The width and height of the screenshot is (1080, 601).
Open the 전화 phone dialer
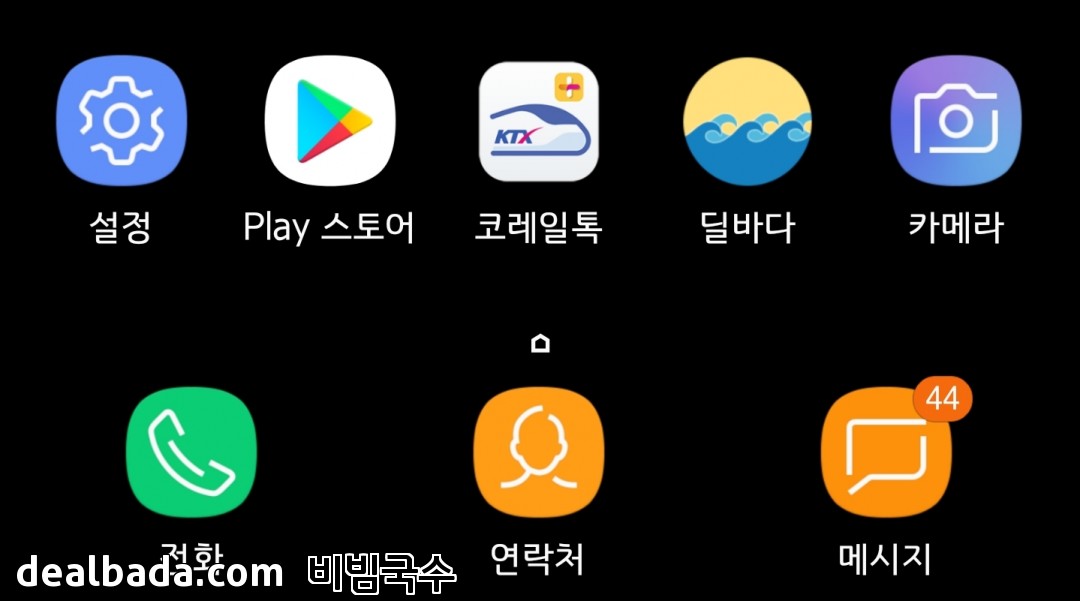click(191, 452)
